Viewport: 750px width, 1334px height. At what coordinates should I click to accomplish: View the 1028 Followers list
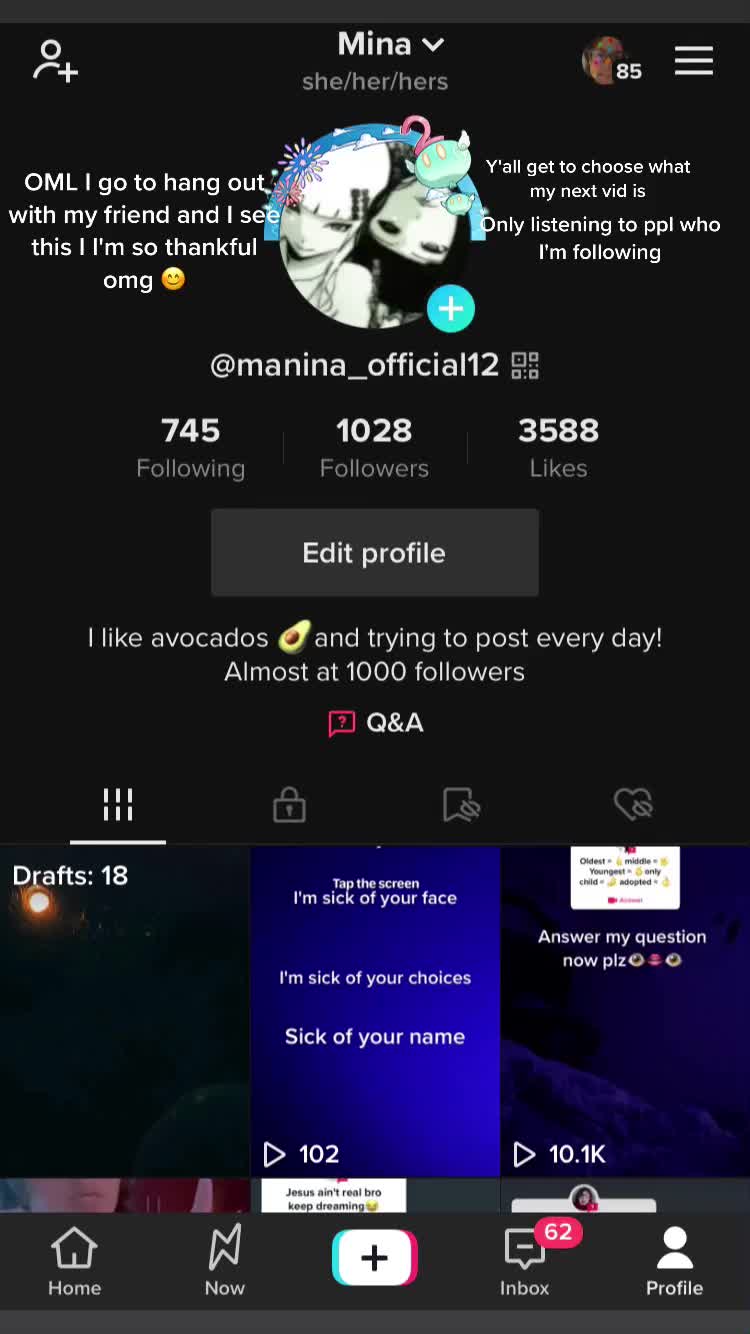tap(374, 447)
